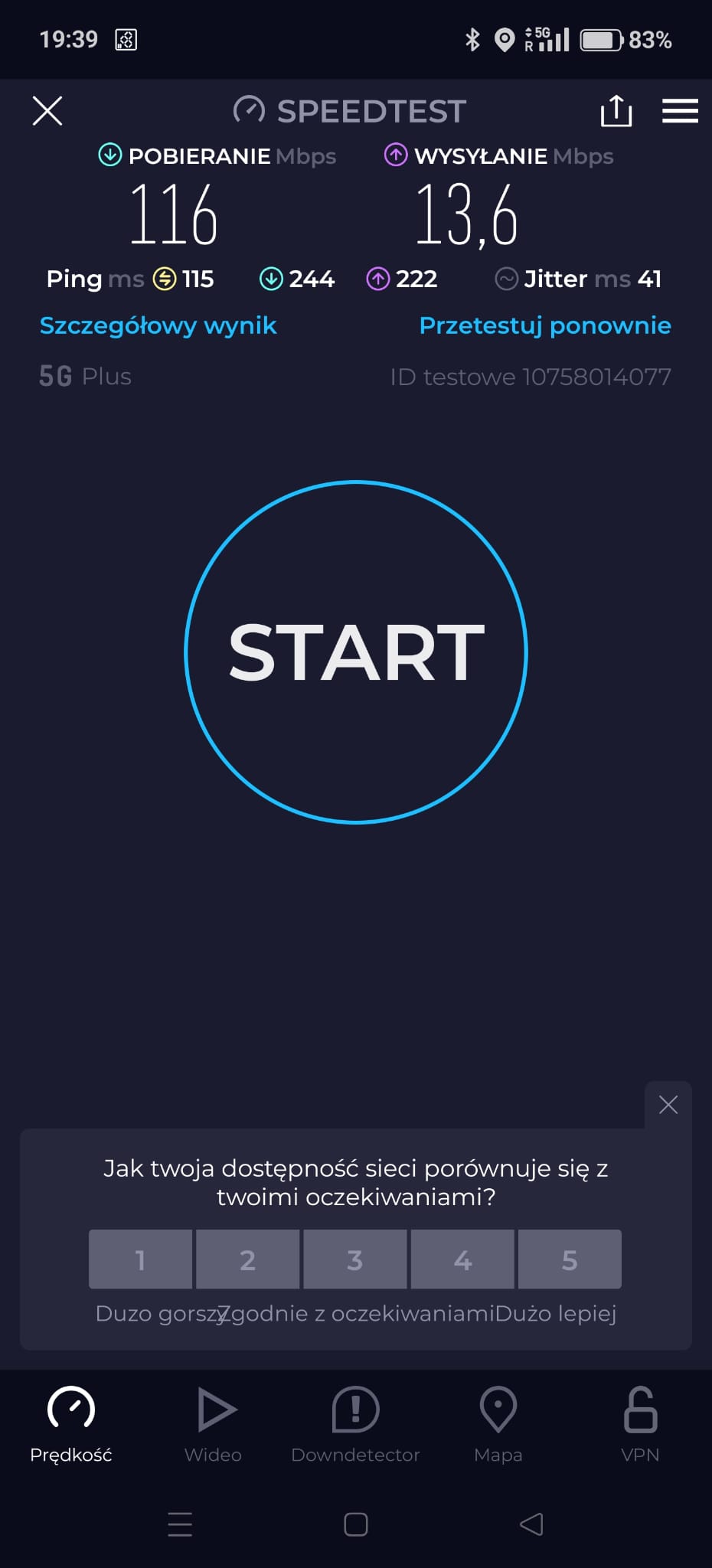Go back using the system back button
712x1568 pixels.
[x=531, y=1524]
